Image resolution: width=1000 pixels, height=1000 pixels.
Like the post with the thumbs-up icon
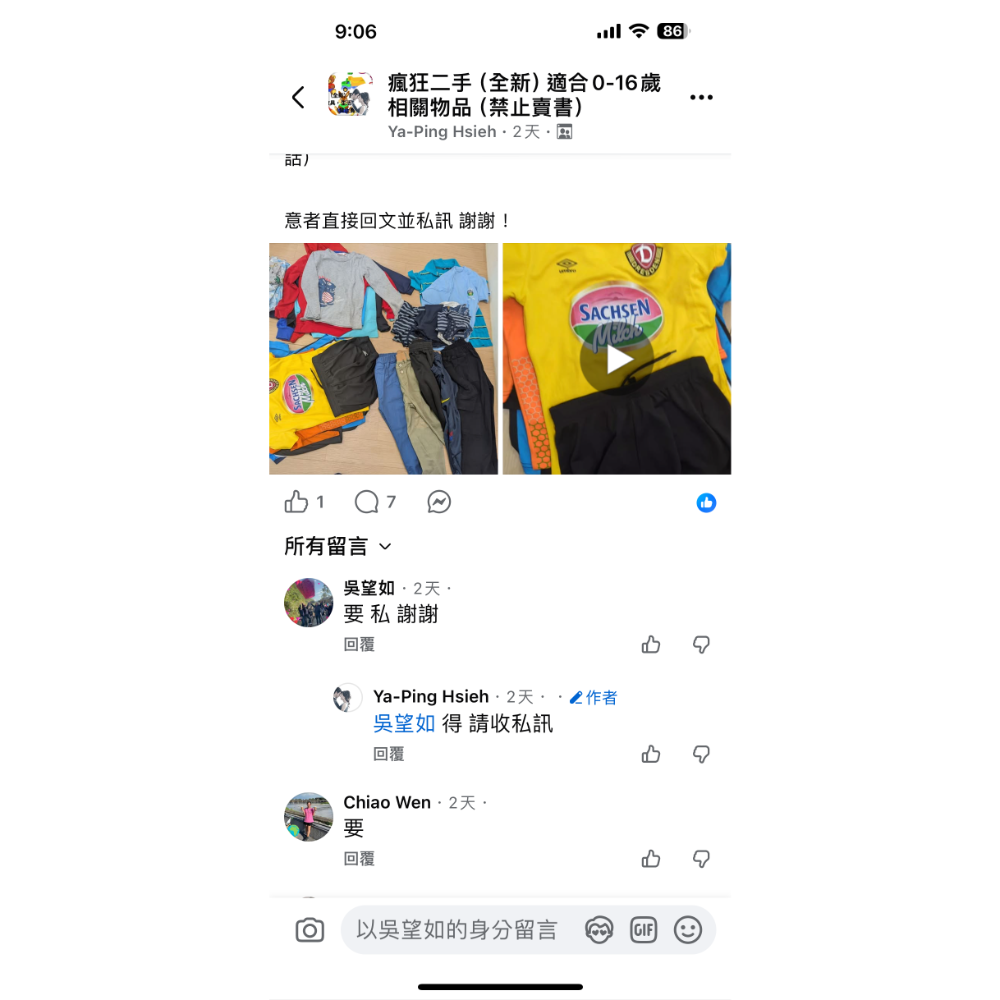click(x=297, y=502)
